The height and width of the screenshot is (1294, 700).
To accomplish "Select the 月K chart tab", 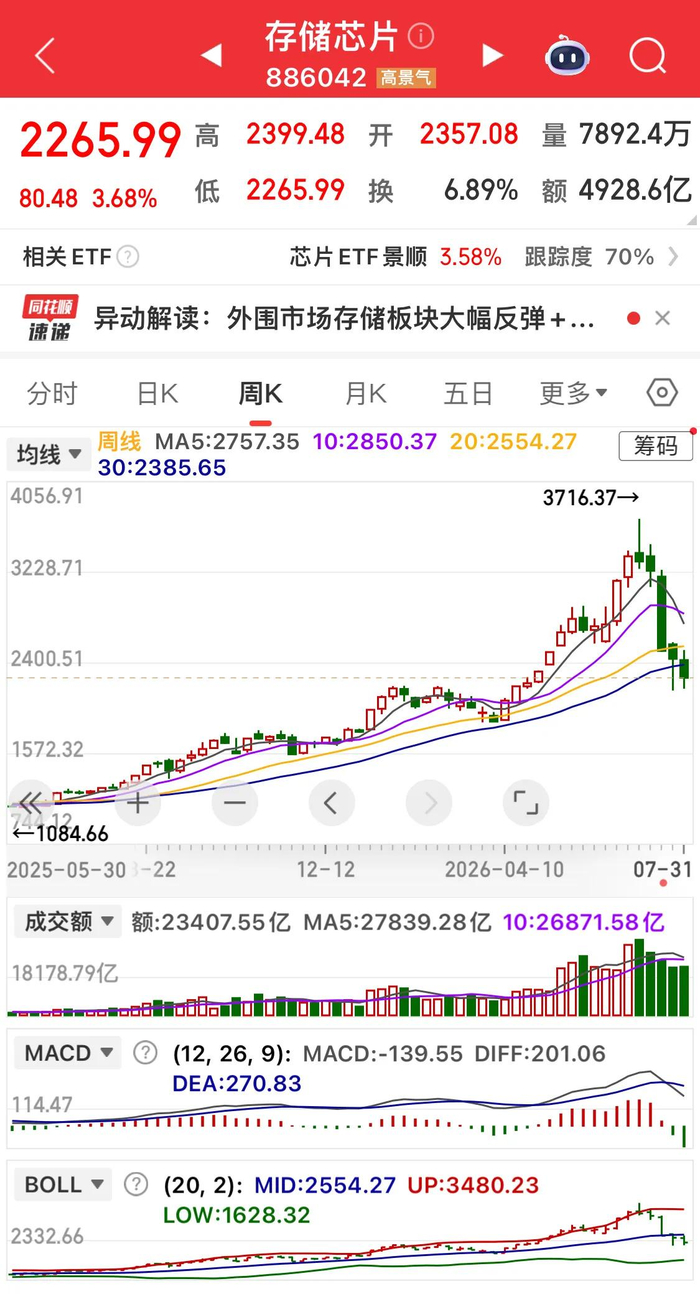I will 365,393.
